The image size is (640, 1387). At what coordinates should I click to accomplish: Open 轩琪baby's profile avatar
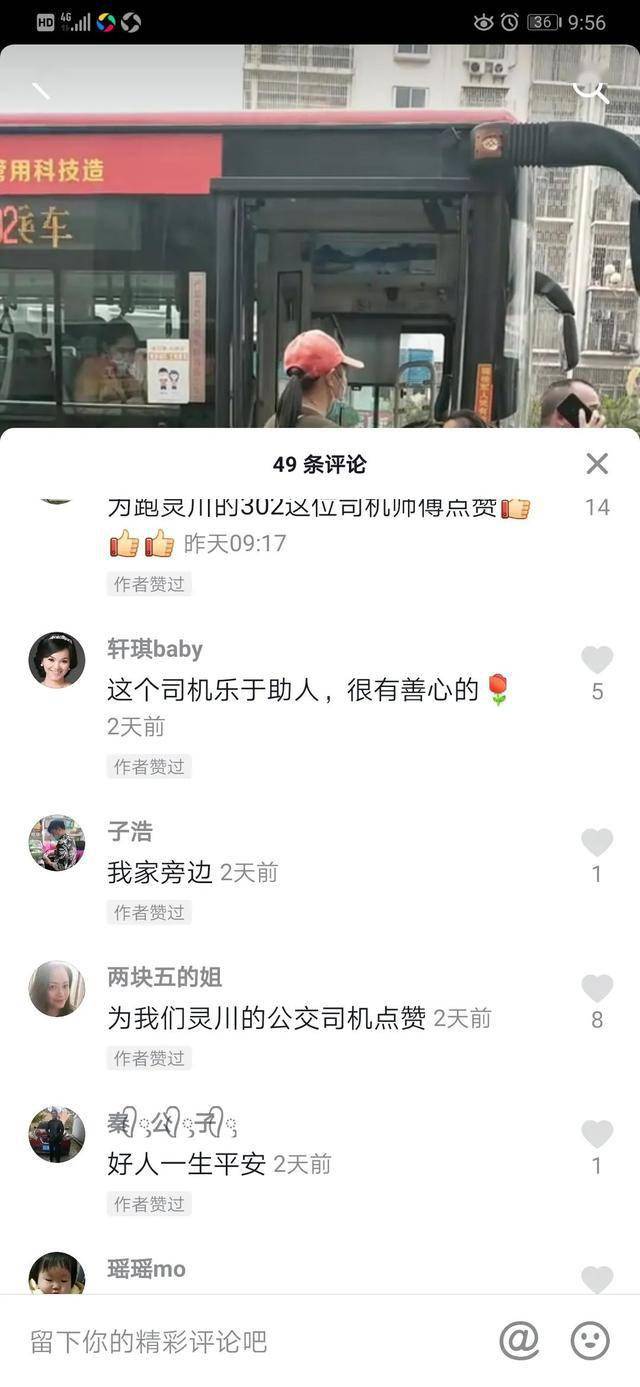click(57, 660)
